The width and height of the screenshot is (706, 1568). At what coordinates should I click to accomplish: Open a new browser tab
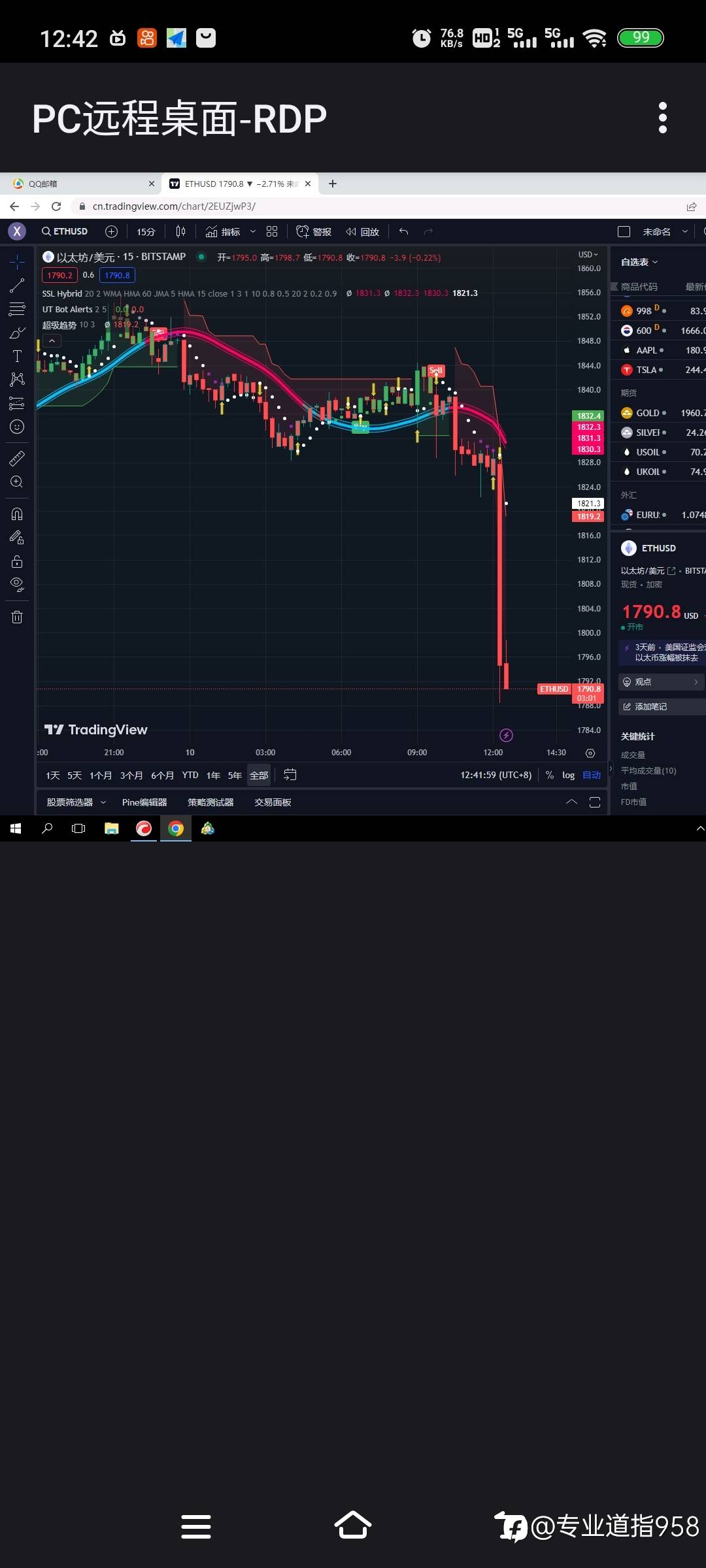(333, 184)
